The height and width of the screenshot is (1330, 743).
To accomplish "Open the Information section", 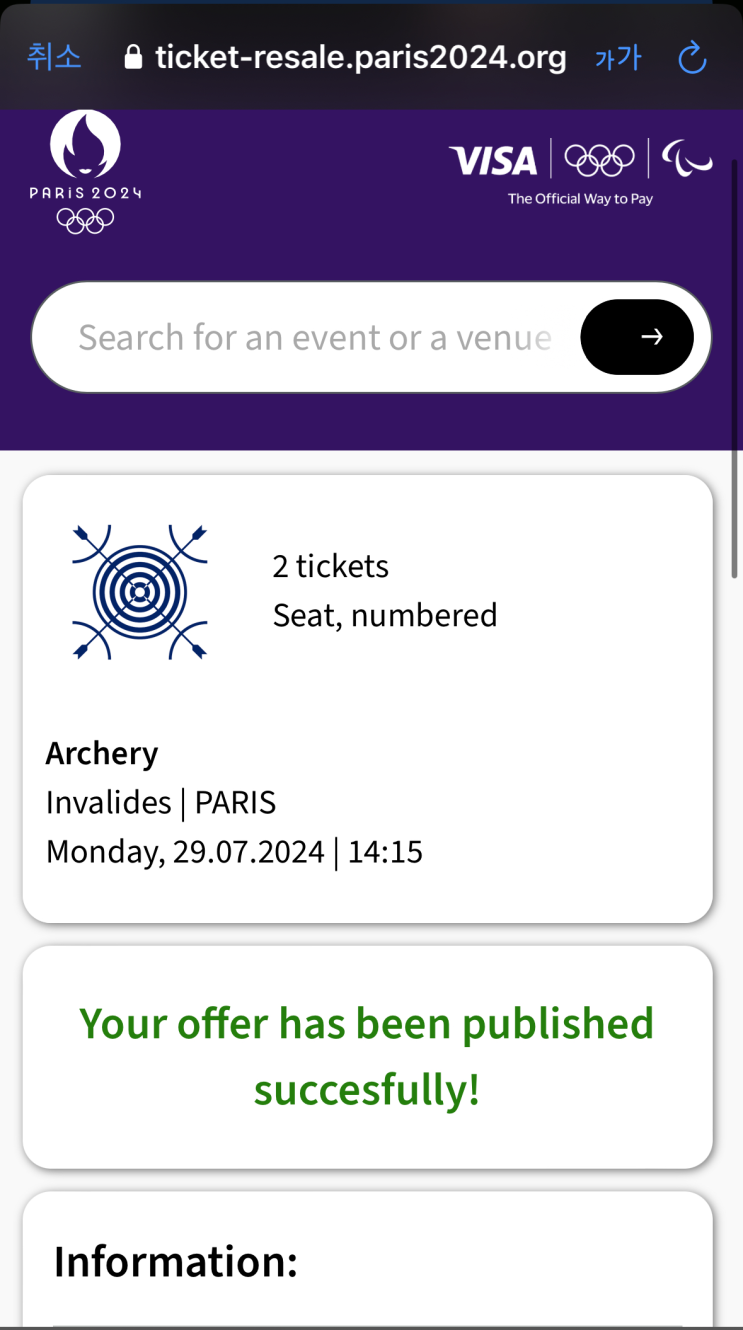I will 175,1261.
